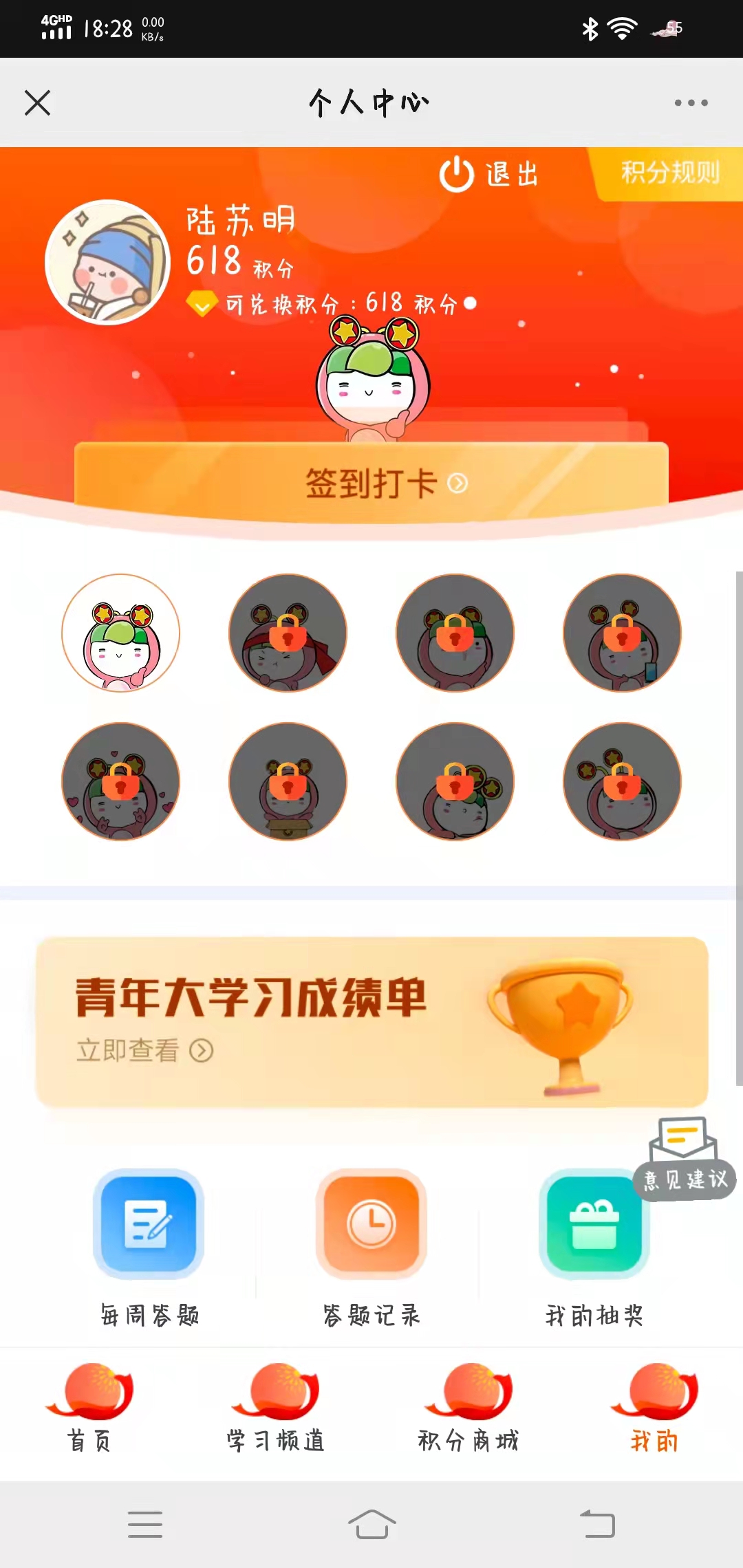Tap 退出 to log out

[489, 174]
